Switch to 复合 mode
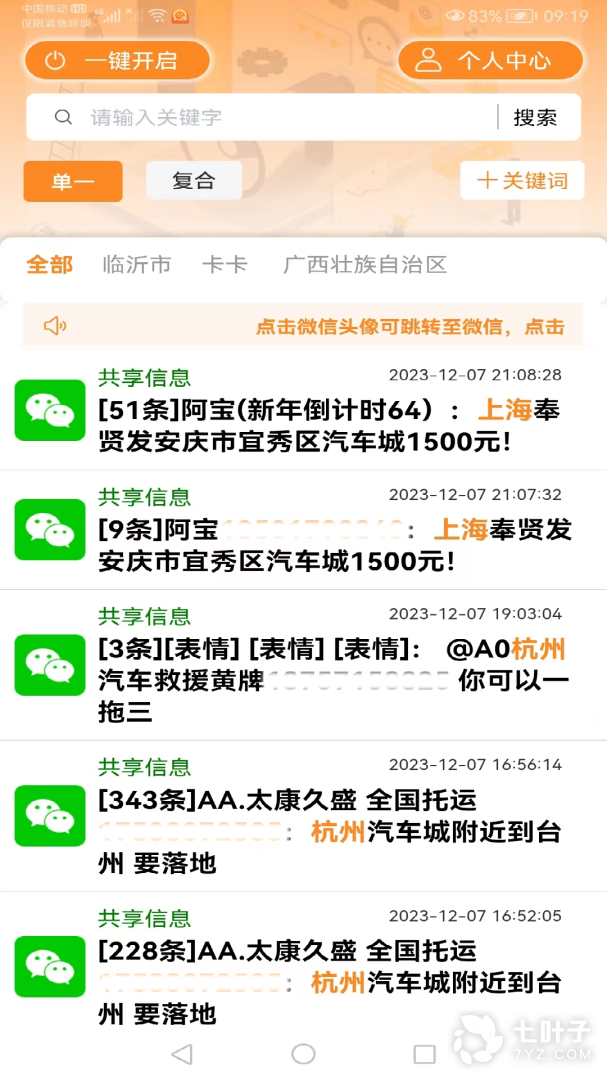 pyautogui.click(x=194, y=181)
